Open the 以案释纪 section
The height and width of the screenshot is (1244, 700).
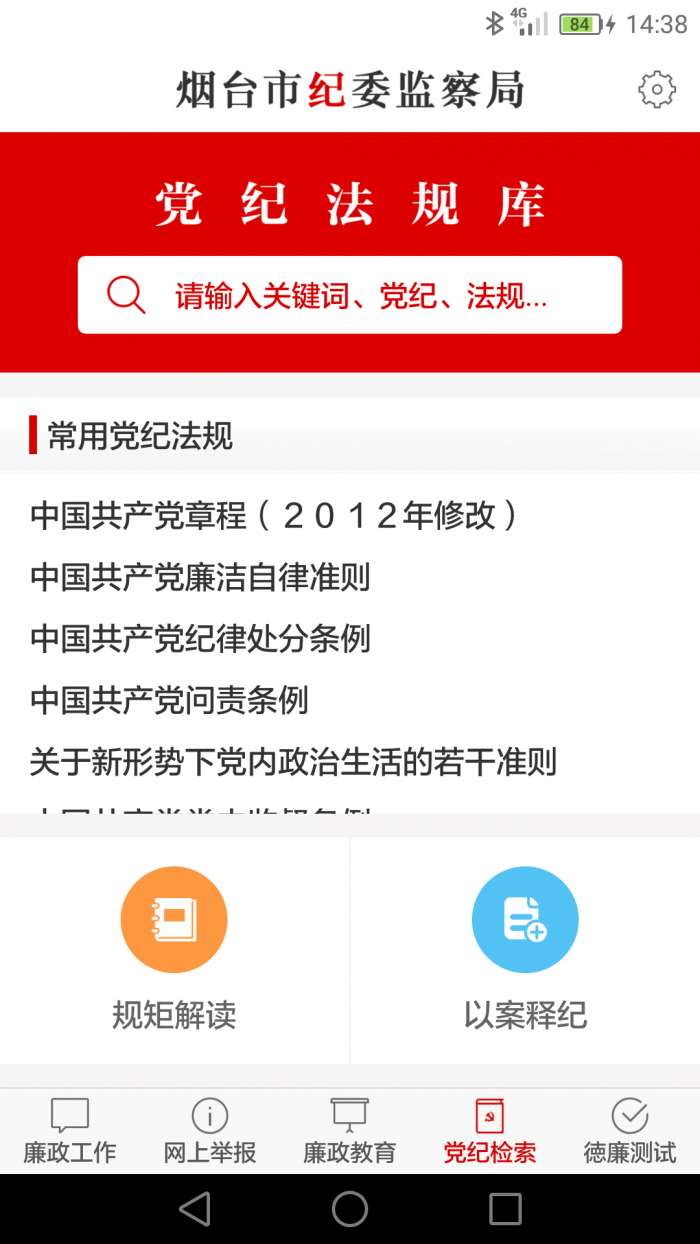click(x=525, y=948)
